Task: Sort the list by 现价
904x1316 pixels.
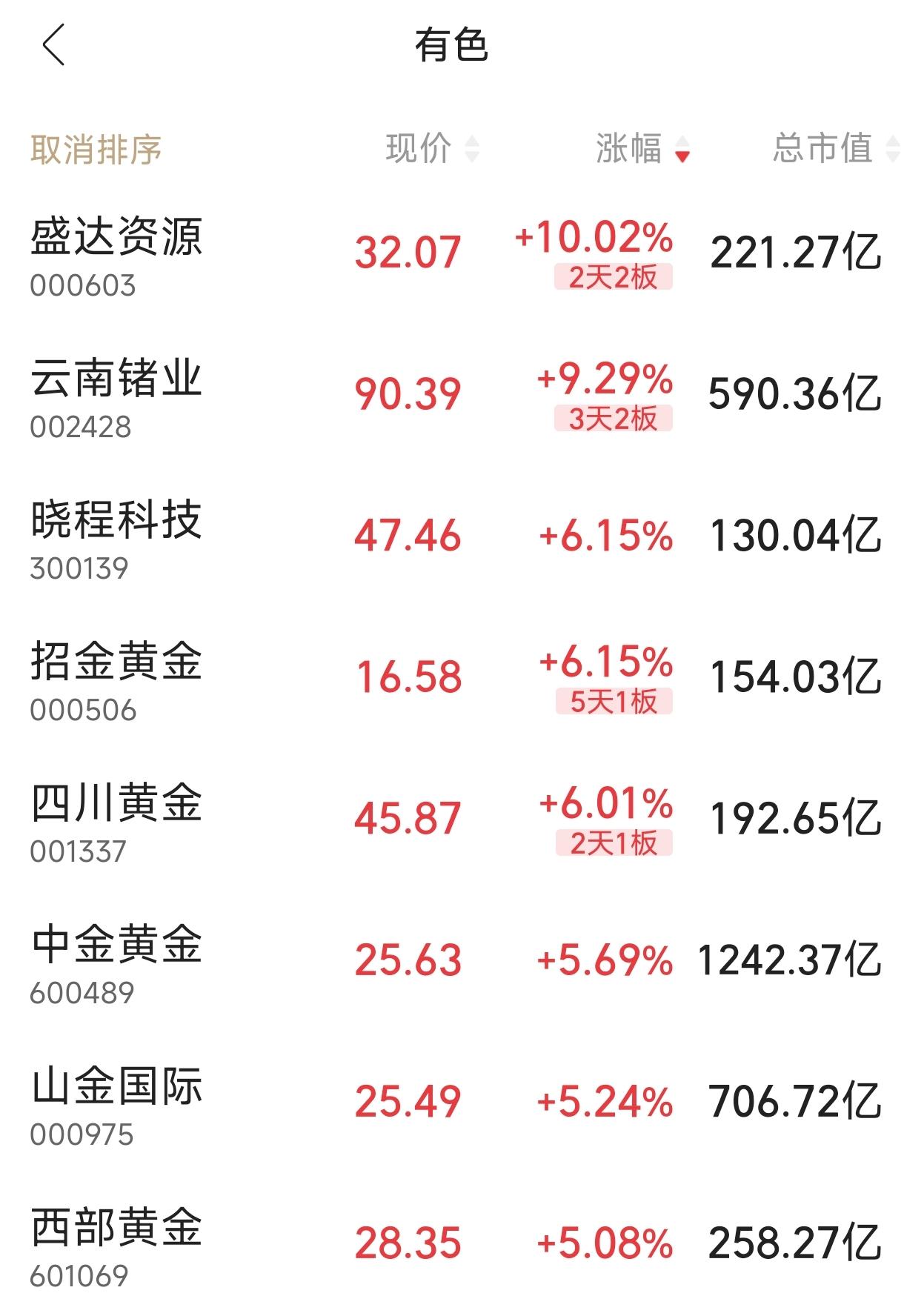Action: click(433, 148)
